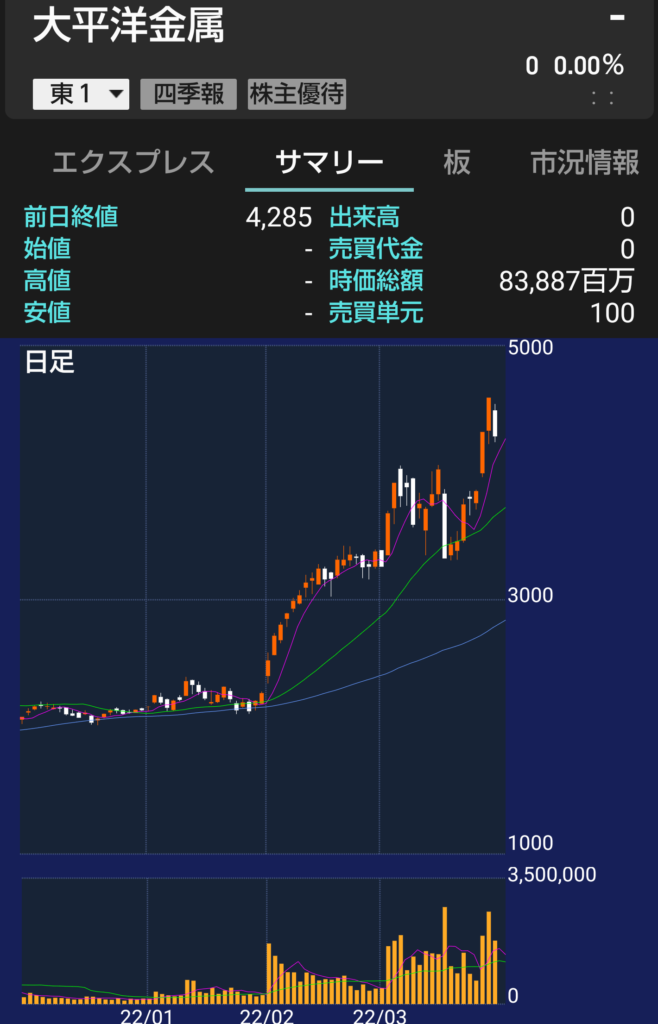Open the 東1 market dropdown
The width and height of the screenshot is (658, 1024).
point(81,95)
